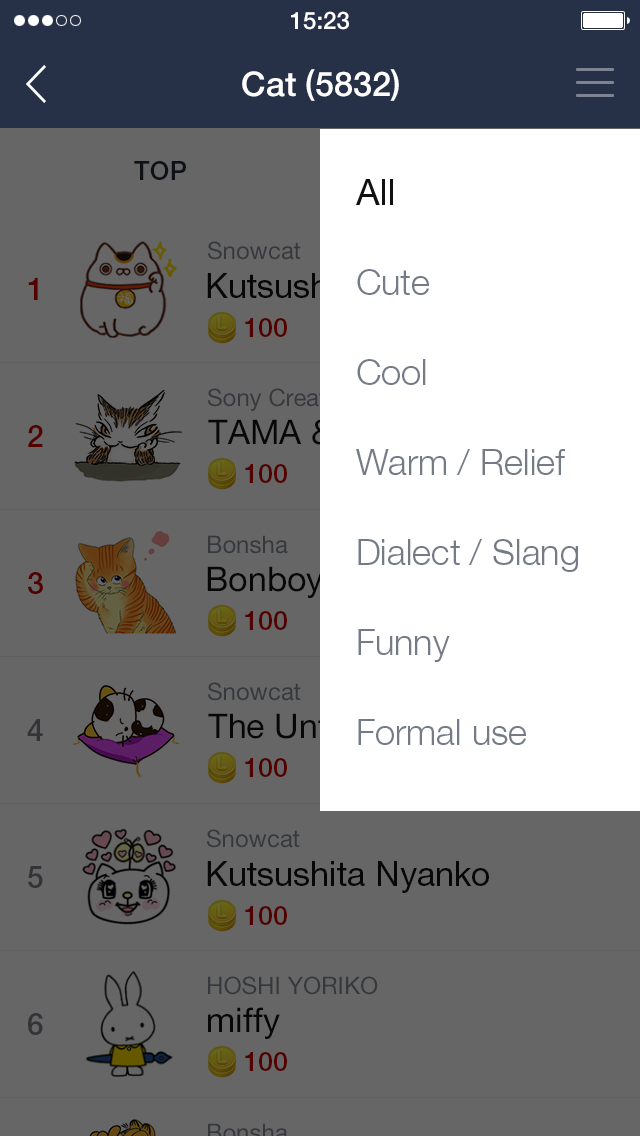Viewport: 640px width, 1136px height.
Task: Choose the Cool category
Action: 392,373
